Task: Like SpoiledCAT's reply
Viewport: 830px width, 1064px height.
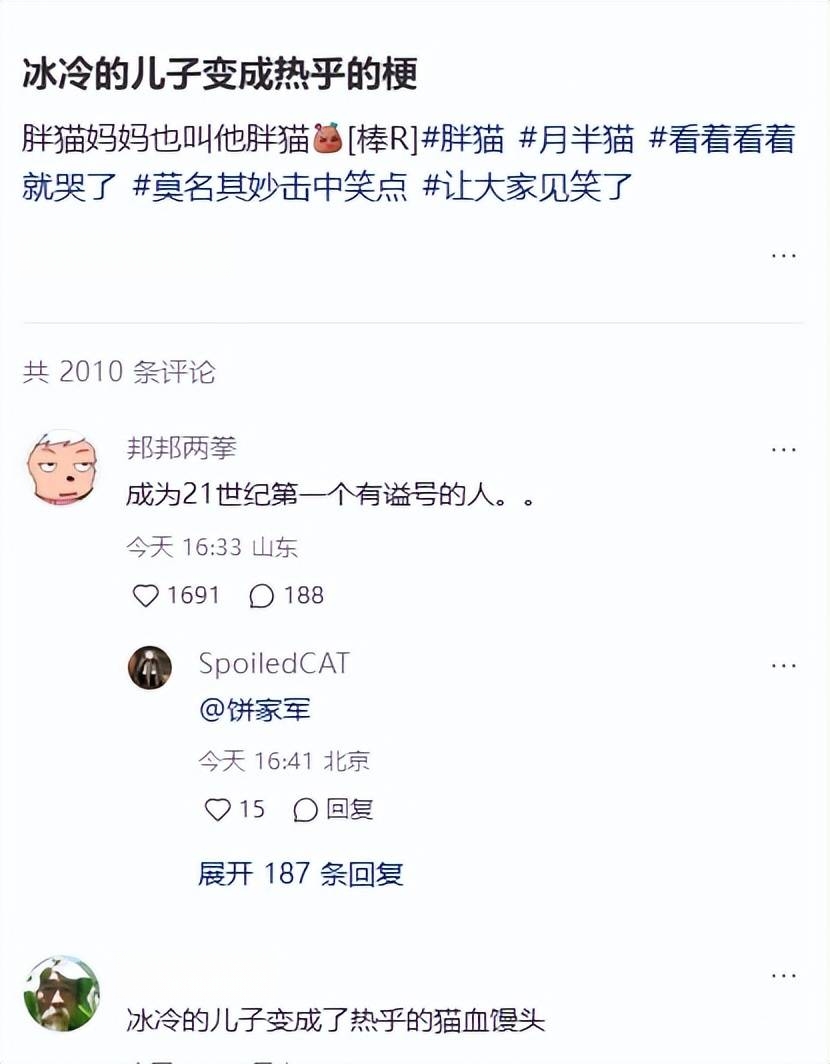Action: (218, 809)
